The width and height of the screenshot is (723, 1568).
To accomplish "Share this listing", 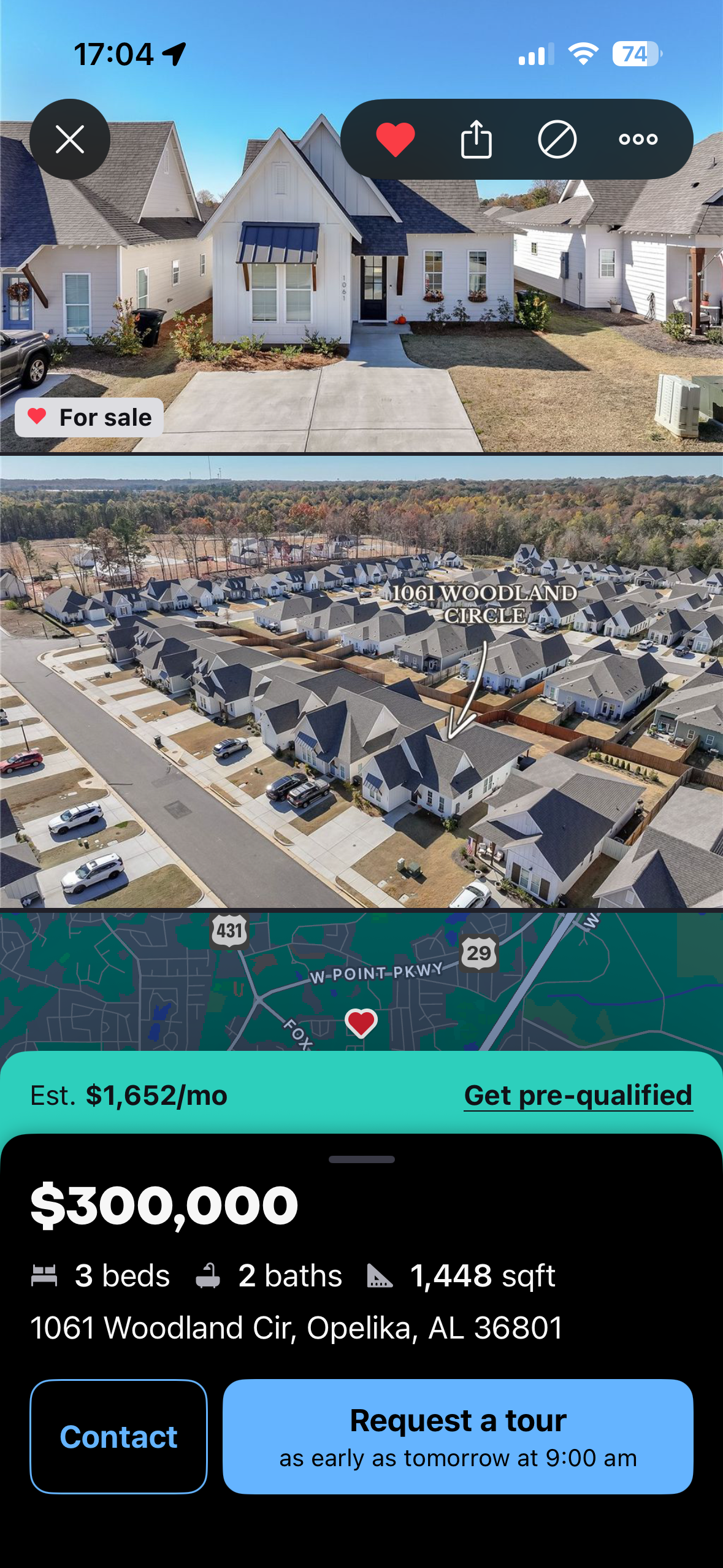I will [476, 139].
